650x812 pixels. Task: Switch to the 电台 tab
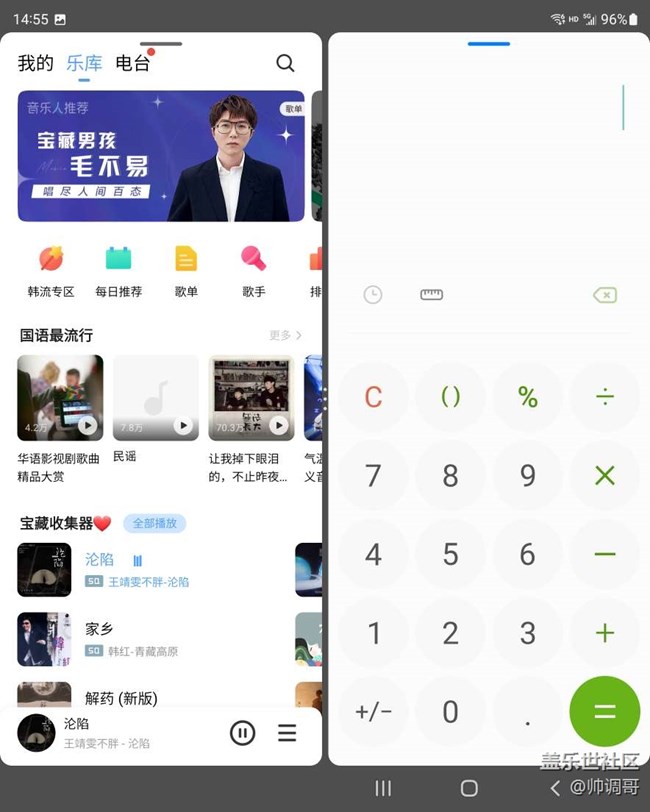click(x=132, y=64)
